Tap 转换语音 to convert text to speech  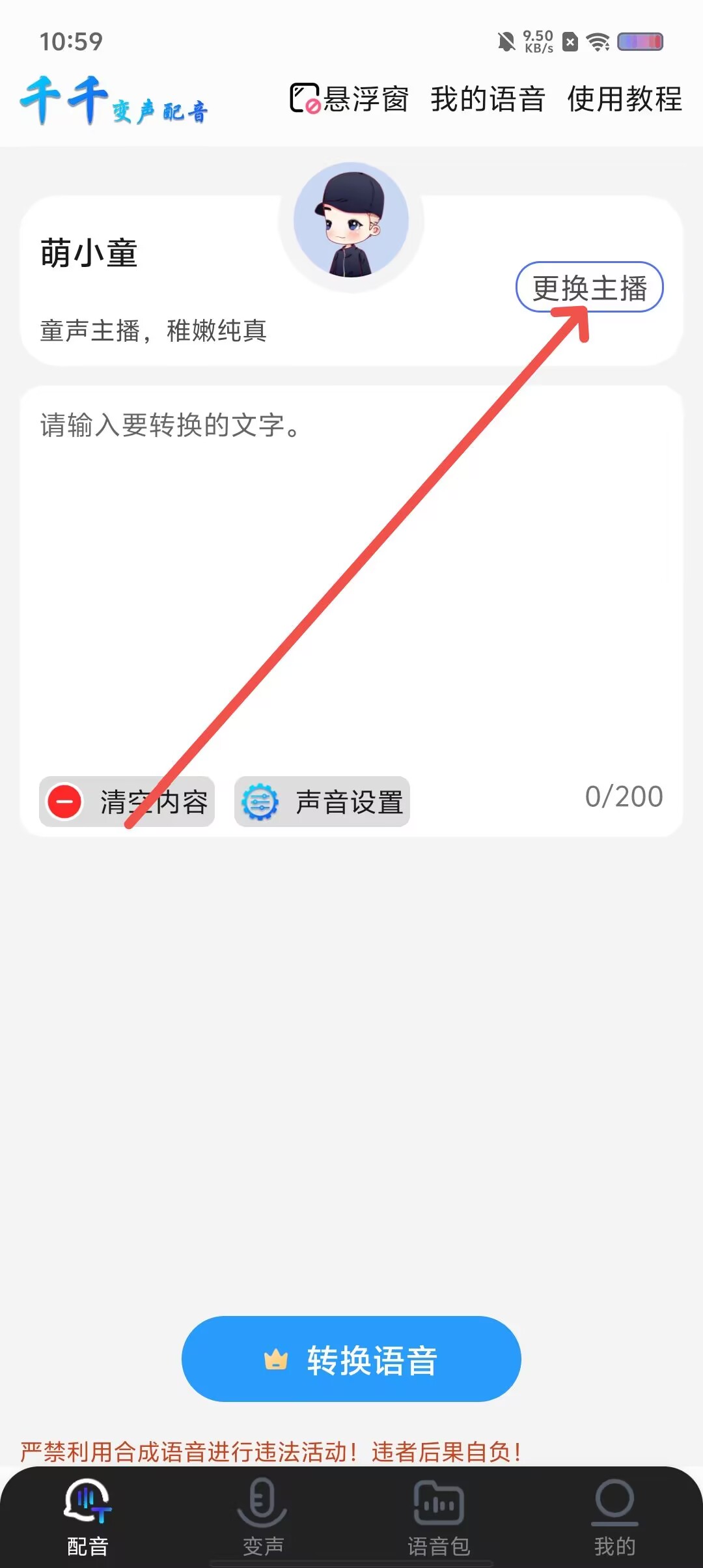(351, 1360)
